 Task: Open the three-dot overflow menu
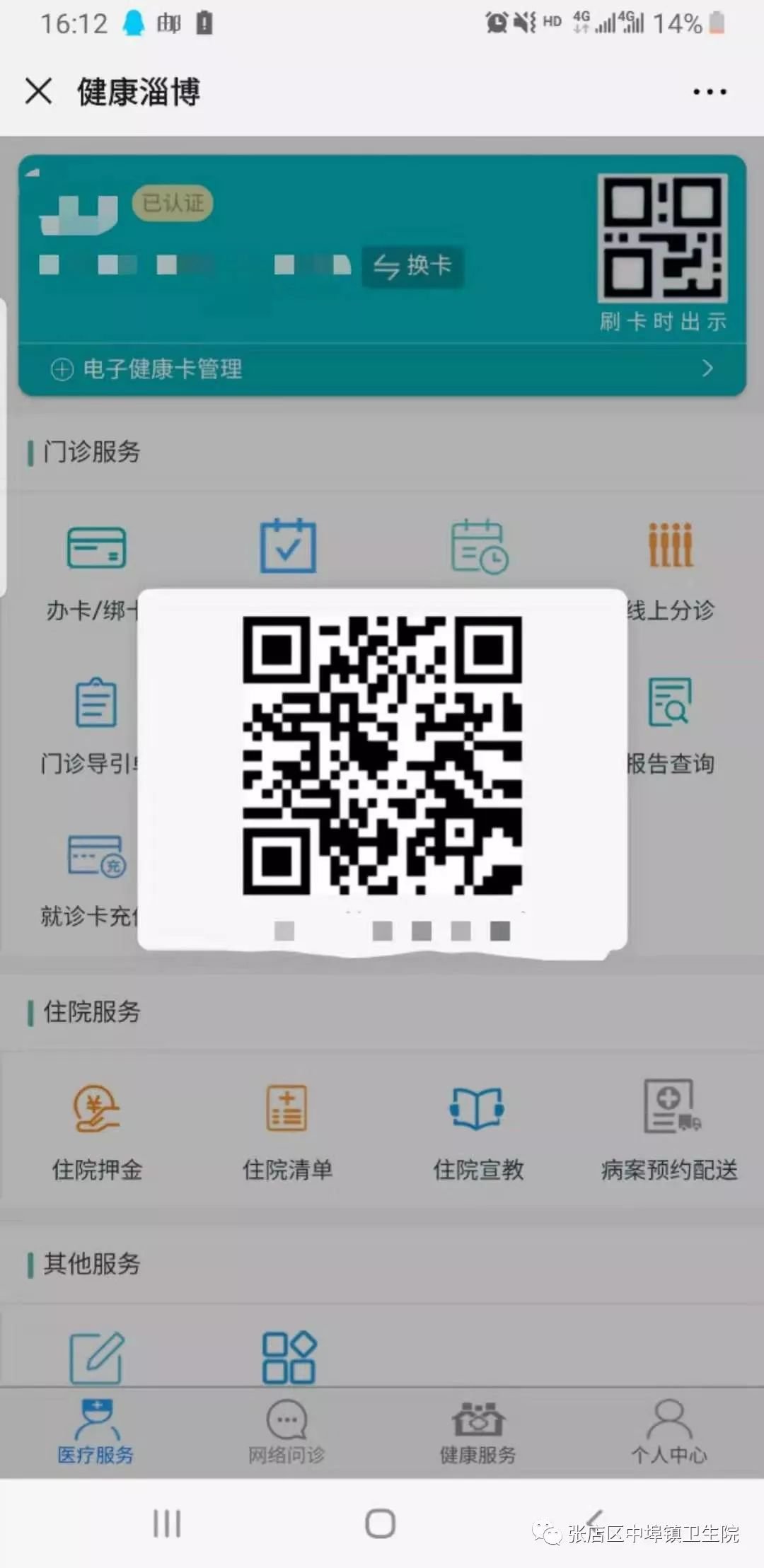coord(709,92)
